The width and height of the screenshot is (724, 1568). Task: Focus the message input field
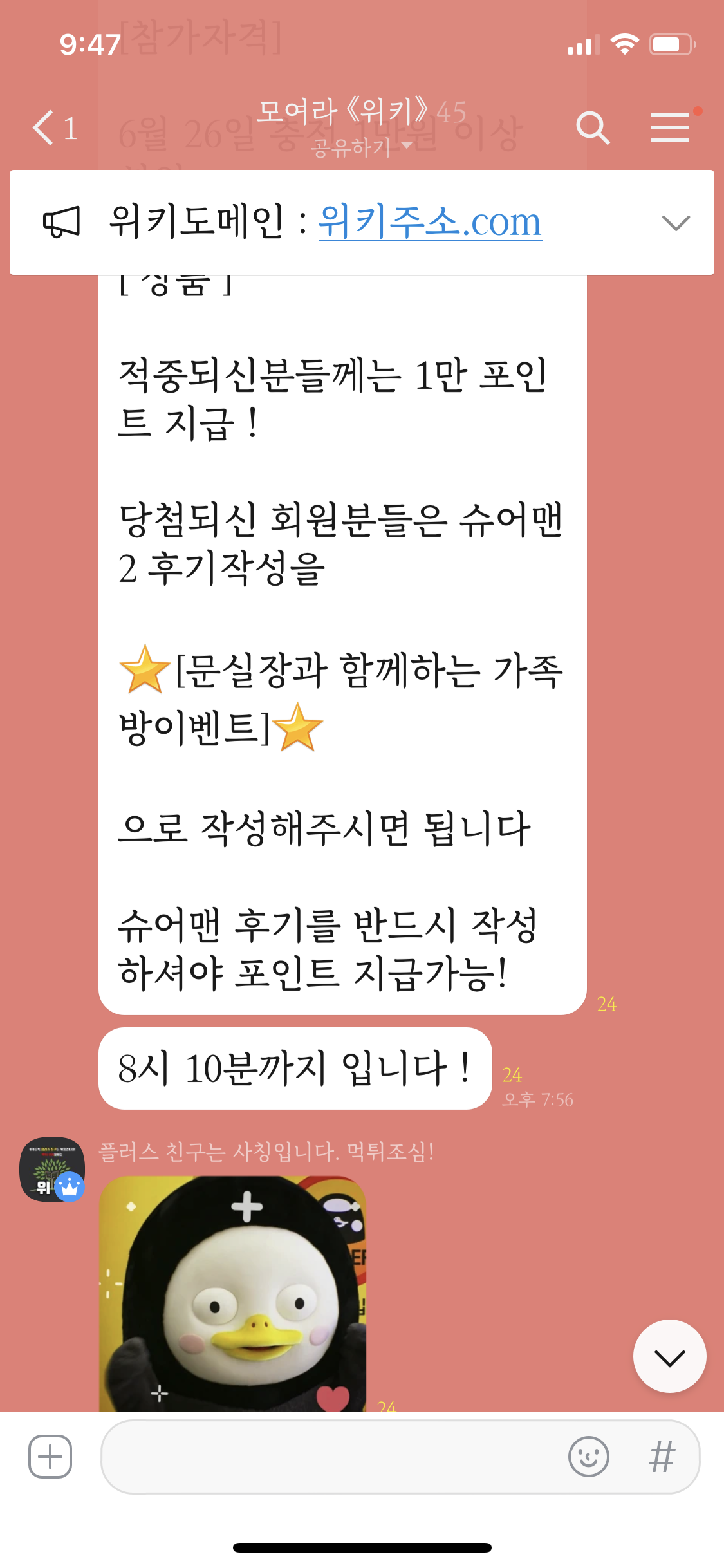pos(328,1456)
